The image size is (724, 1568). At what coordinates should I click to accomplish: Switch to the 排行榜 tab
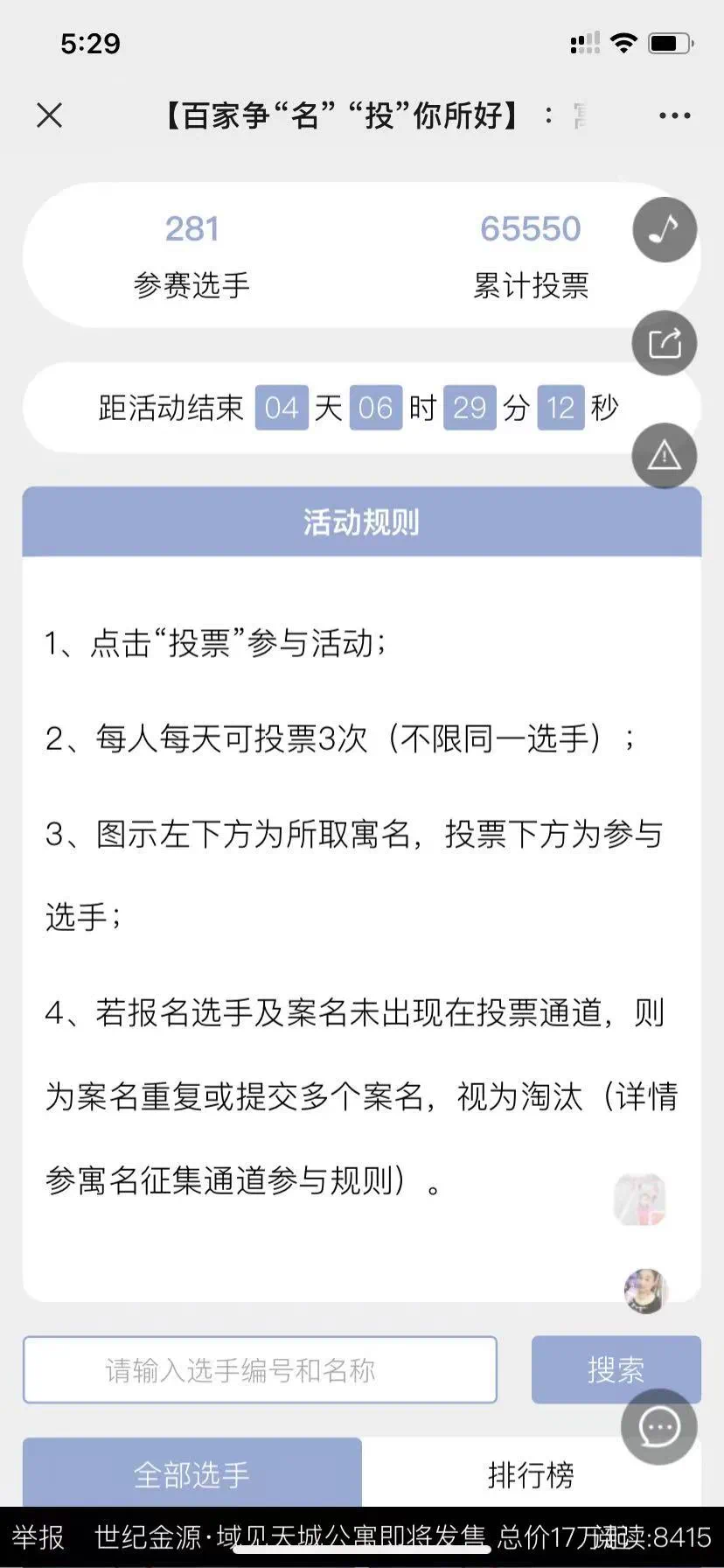(531, 1474)
